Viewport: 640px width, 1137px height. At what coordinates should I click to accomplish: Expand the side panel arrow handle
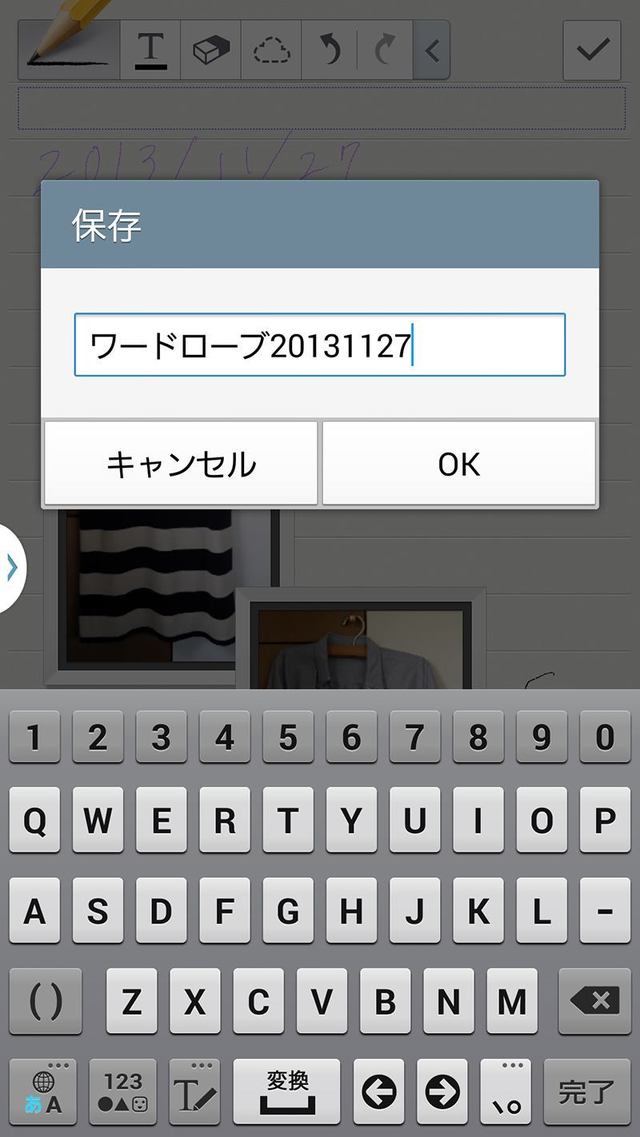pos(12,568)
